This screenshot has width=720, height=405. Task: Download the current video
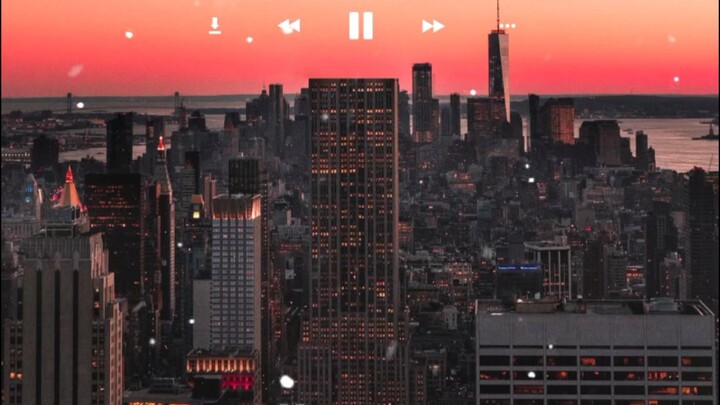[x=214, y=26]
